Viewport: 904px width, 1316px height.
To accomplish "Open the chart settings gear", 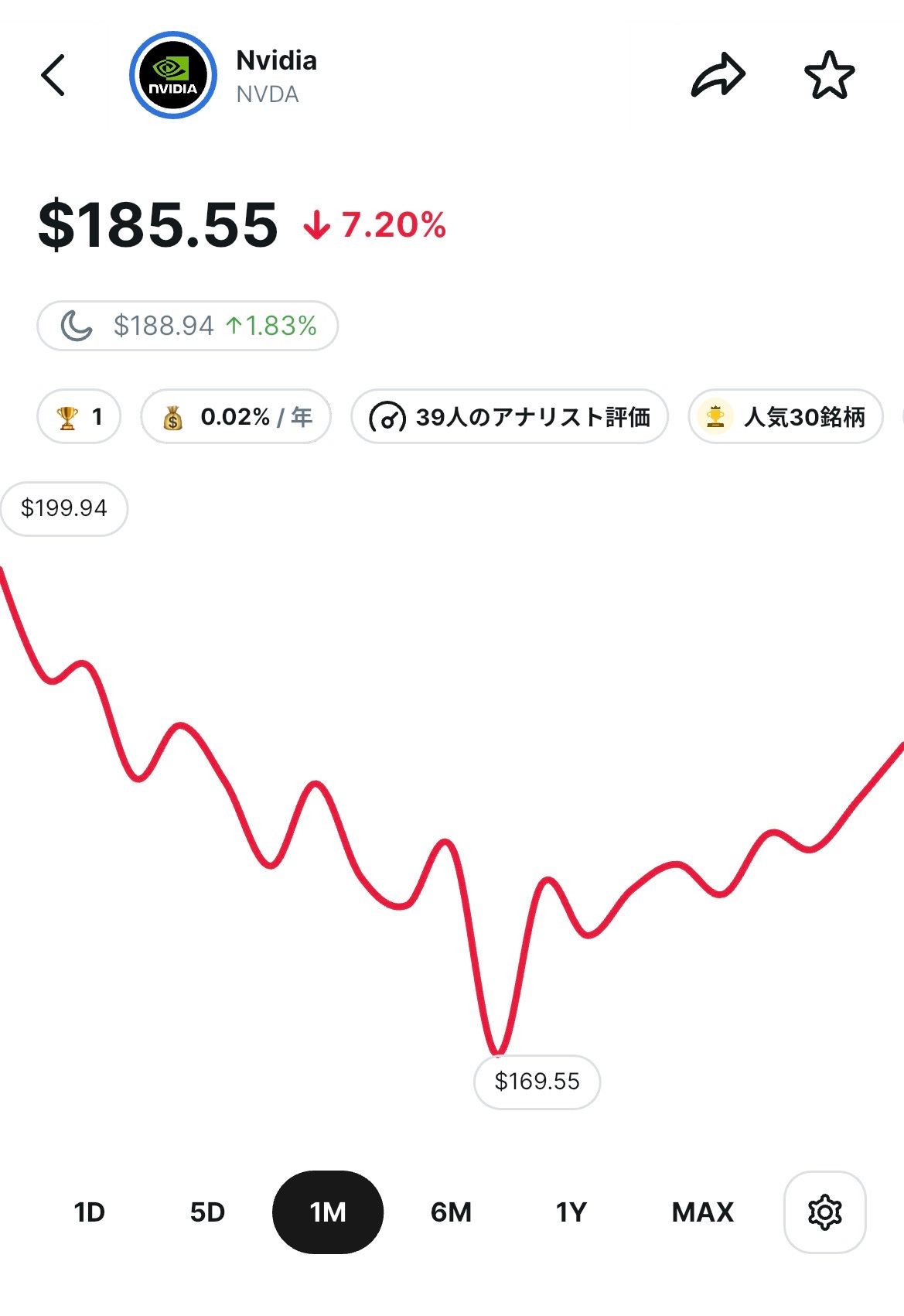I will coord(824,1212).
